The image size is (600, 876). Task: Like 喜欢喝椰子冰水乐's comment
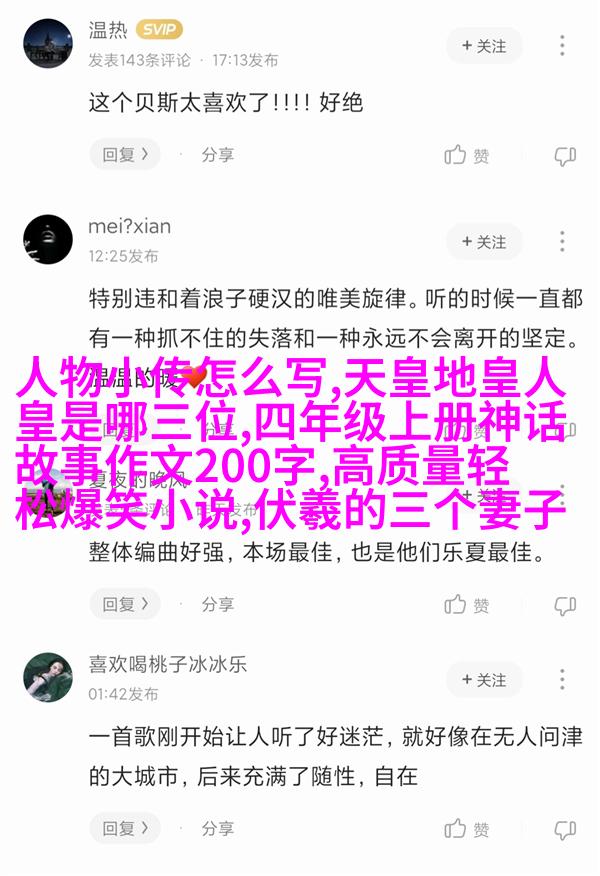click(x=467, y=829)
